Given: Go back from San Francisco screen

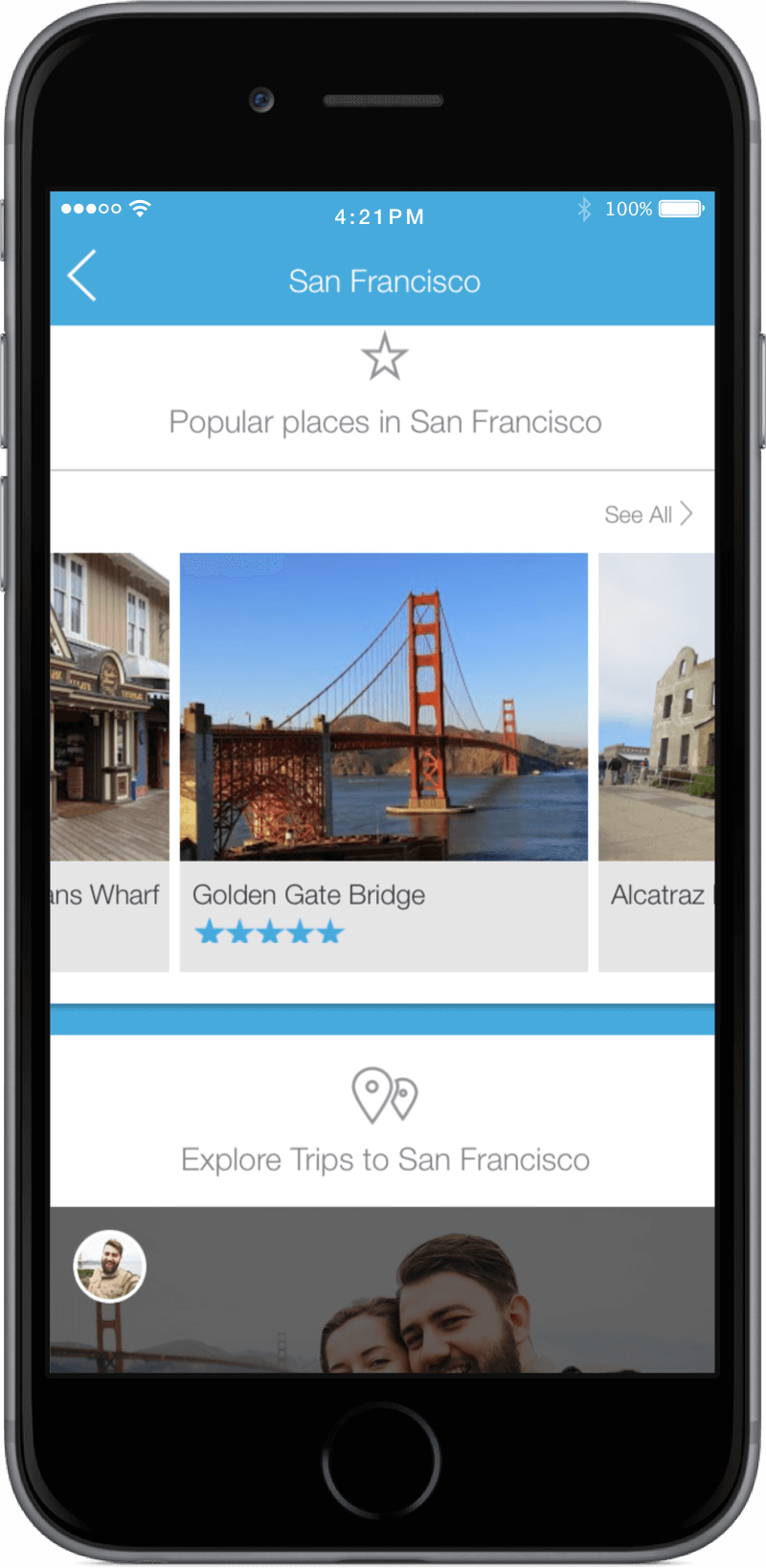Looking at the screenshot, I should pyautogui.click(x=82, y=277).
